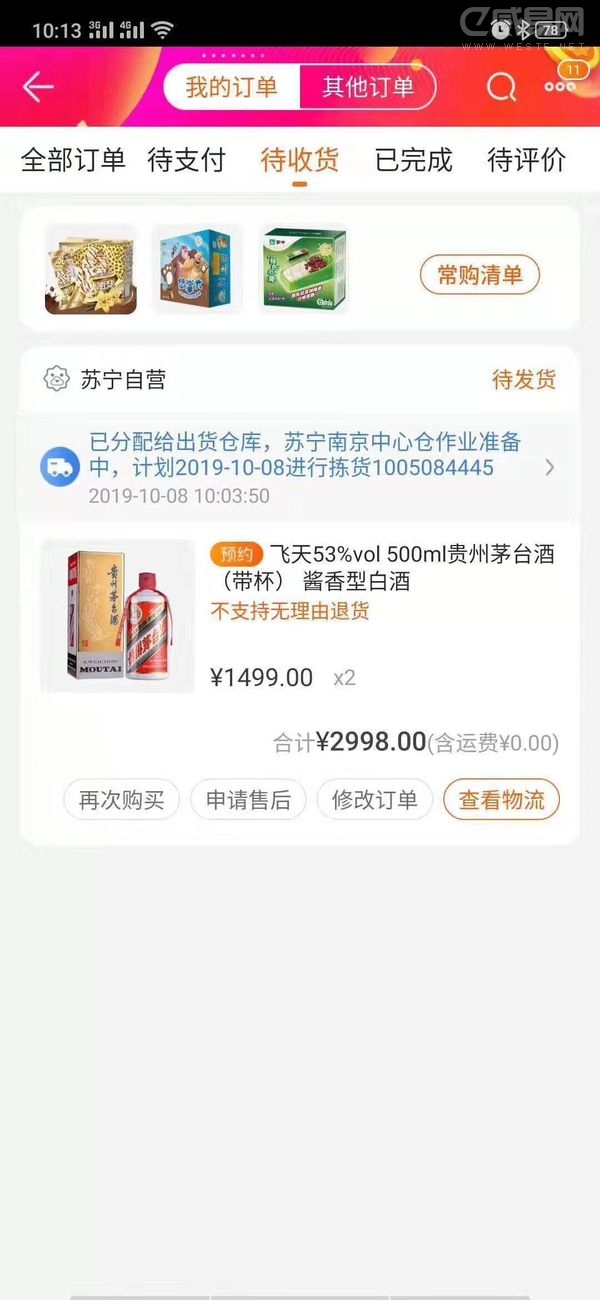This screenshot has width=600, height=1300.
Task: Switch to 其他订单 segment
Action: (x=367, y=87)
